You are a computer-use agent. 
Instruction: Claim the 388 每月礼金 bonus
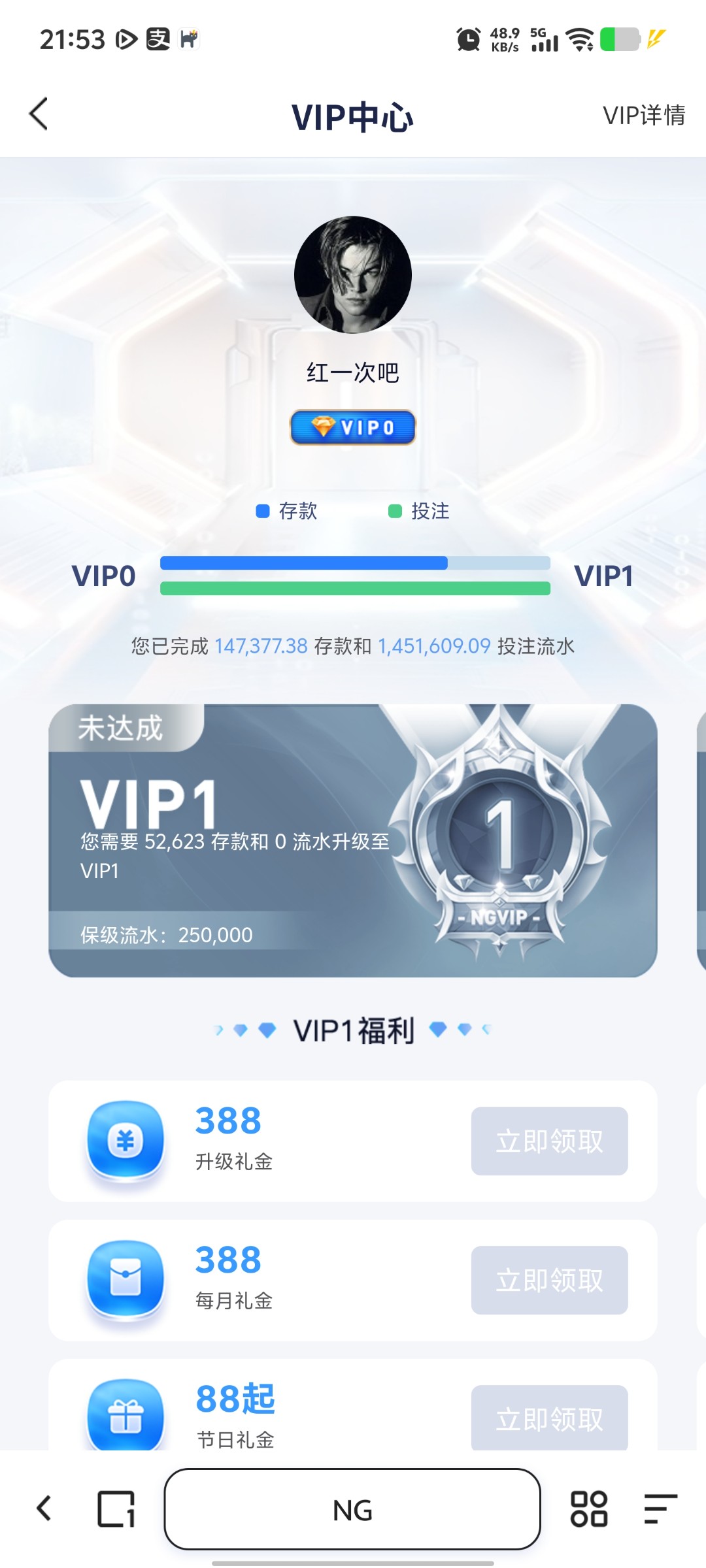tap(549, 1280)
